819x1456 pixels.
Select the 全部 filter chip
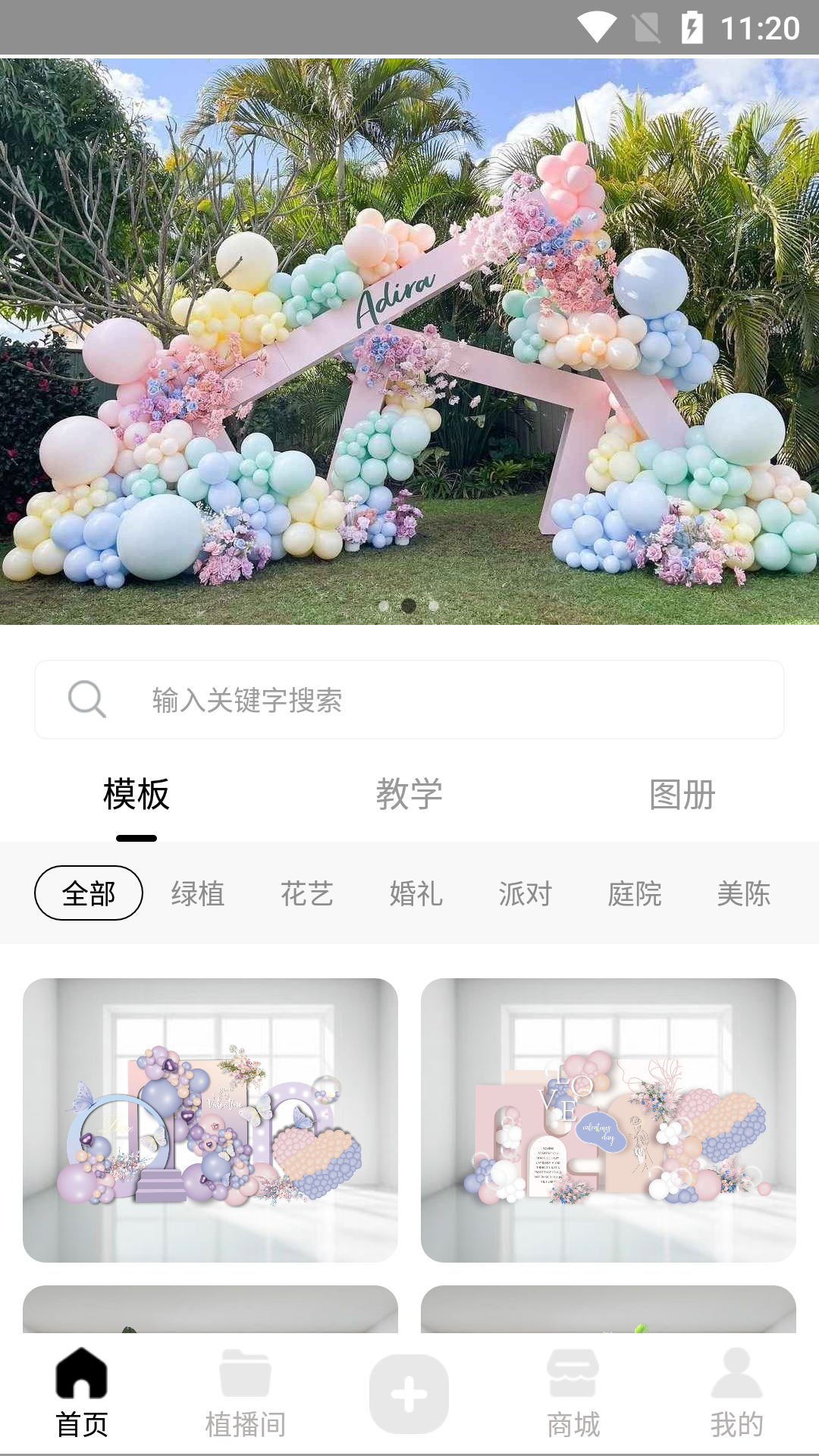pyautogui.click(x=89, y=893)
